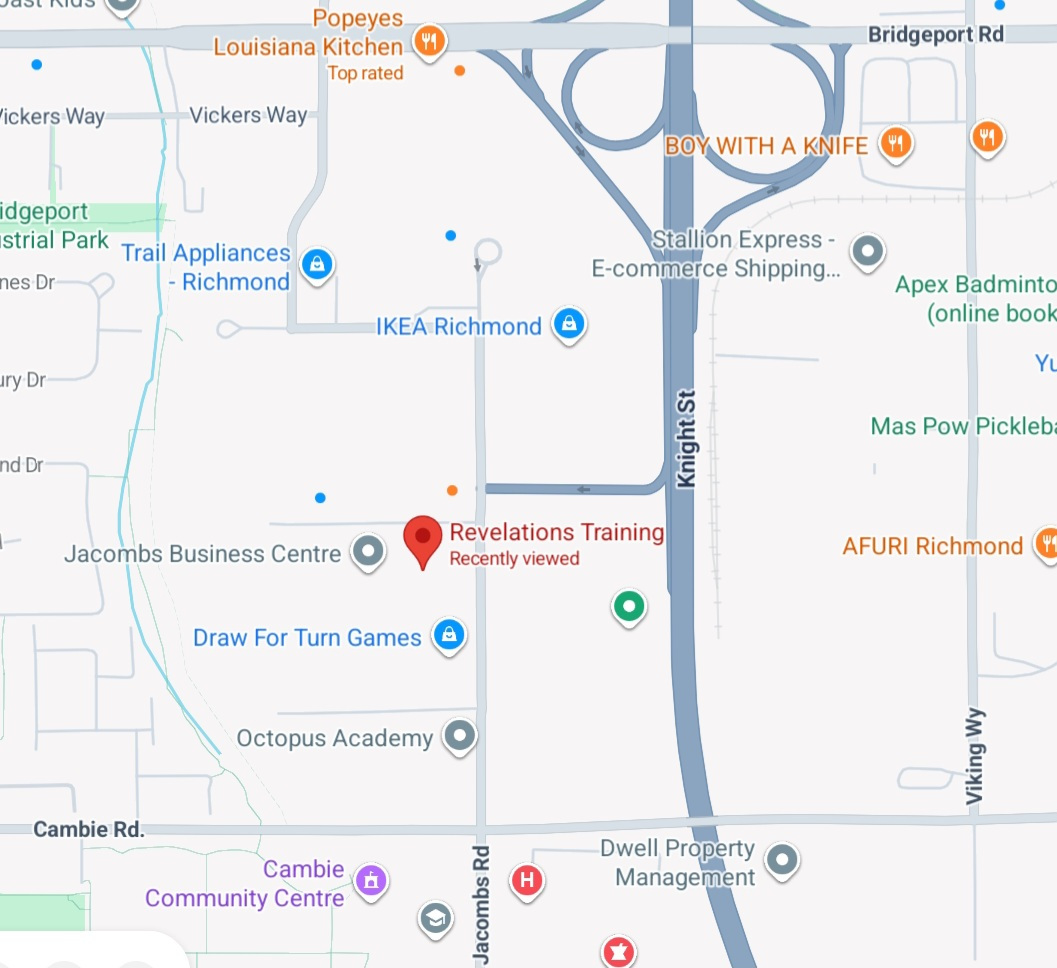Open the Mas Pow Pickleball place label
Screen dimensions: 1057x968
tap(963, 426)
